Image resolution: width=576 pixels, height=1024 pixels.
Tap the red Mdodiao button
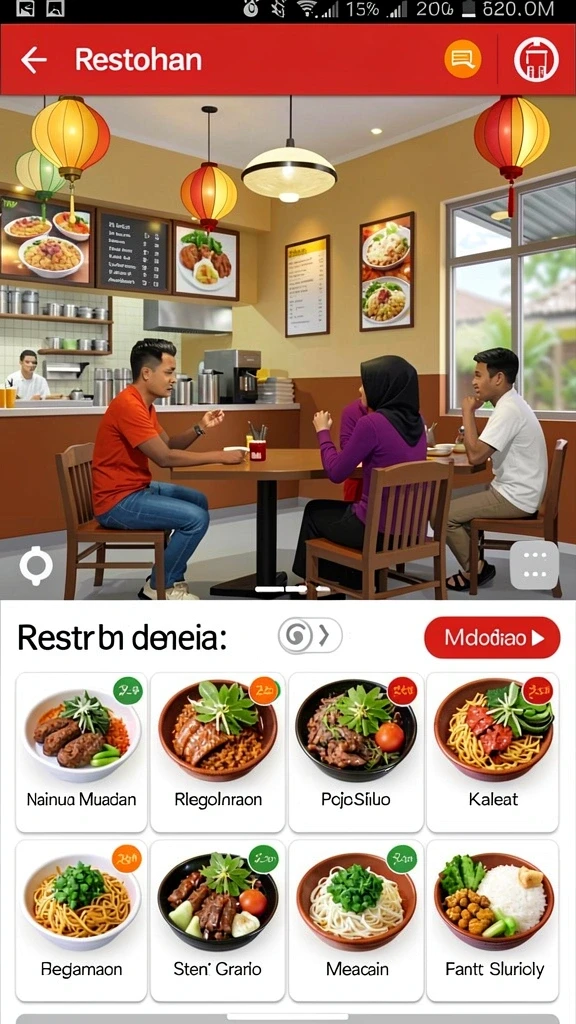coord(492,637)
